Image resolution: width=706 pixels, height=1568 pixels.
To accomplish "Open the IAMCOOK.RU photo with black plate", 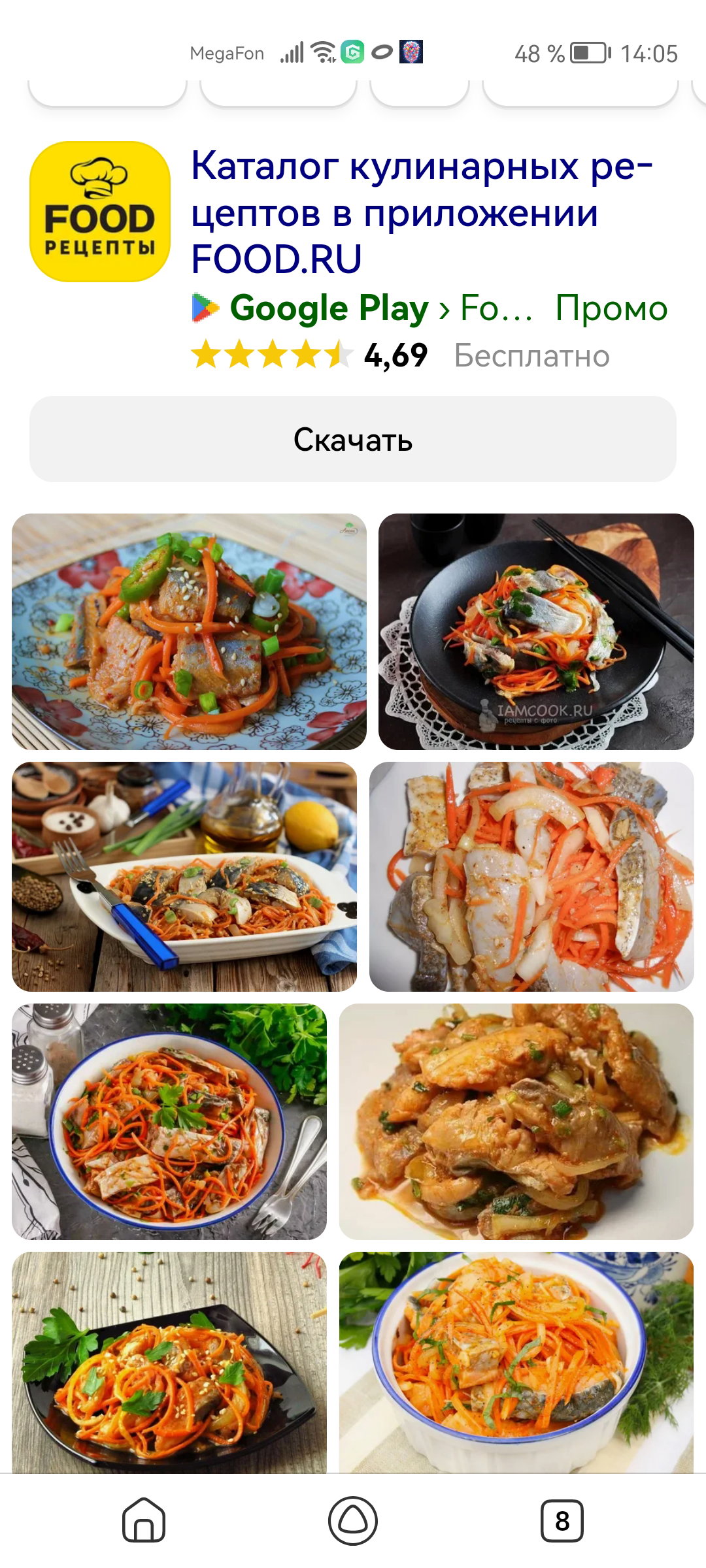I will (x=536, y=631).
